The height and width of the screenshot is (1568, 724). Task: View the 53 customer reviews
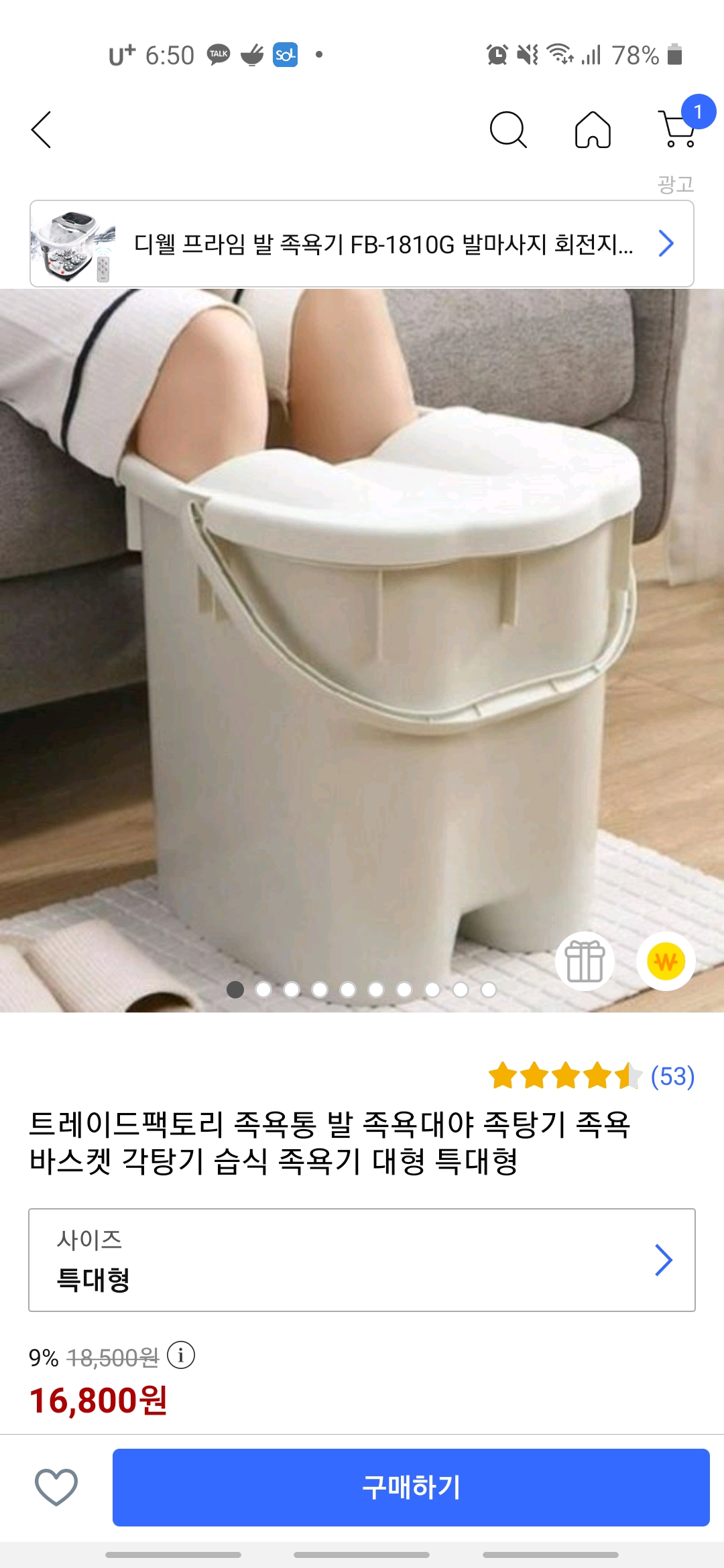pyautogui.click(x=672, y=1077)
